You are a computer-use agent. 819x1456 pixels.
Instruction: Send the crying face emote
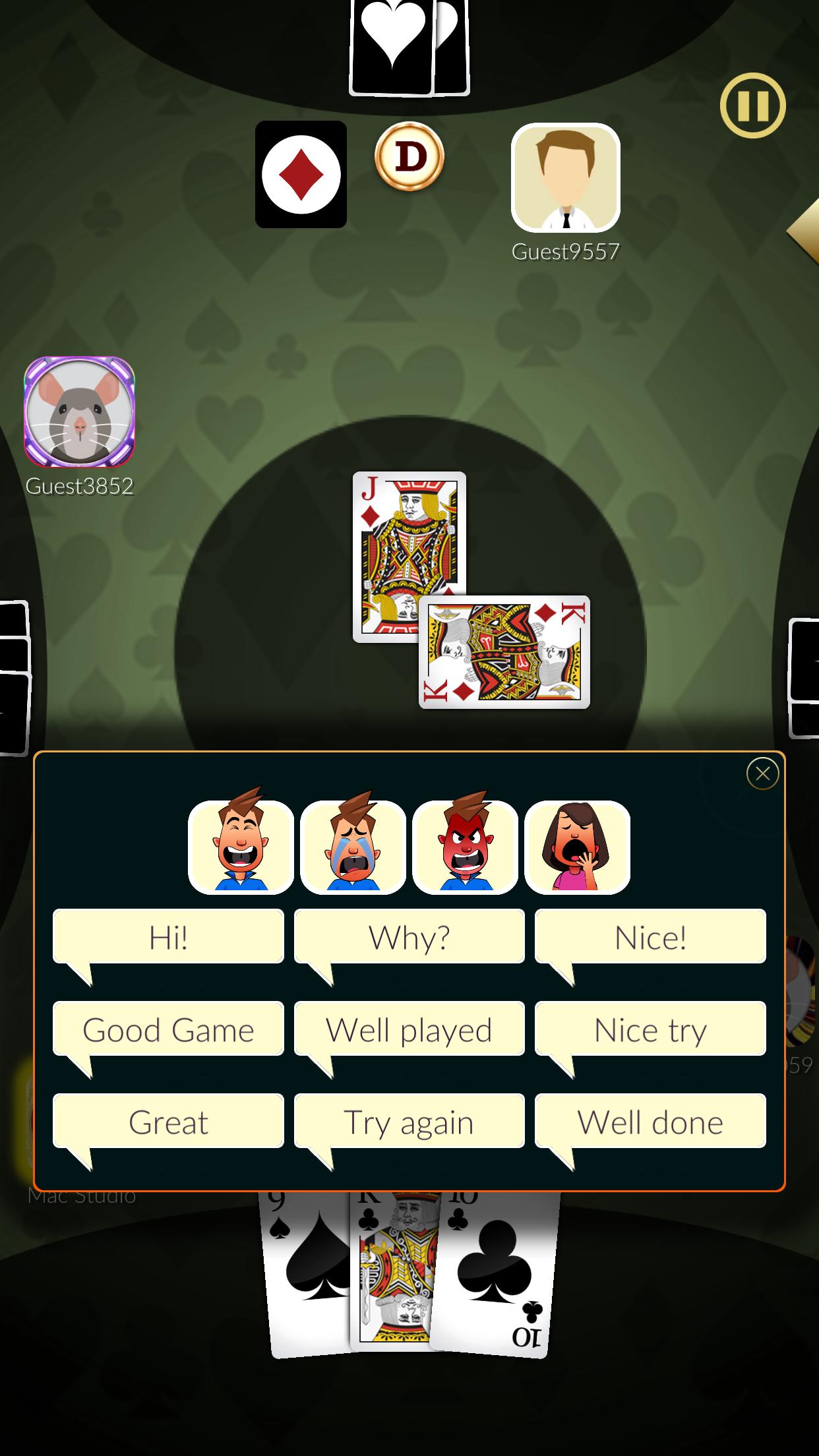click(x=353, y=847)
